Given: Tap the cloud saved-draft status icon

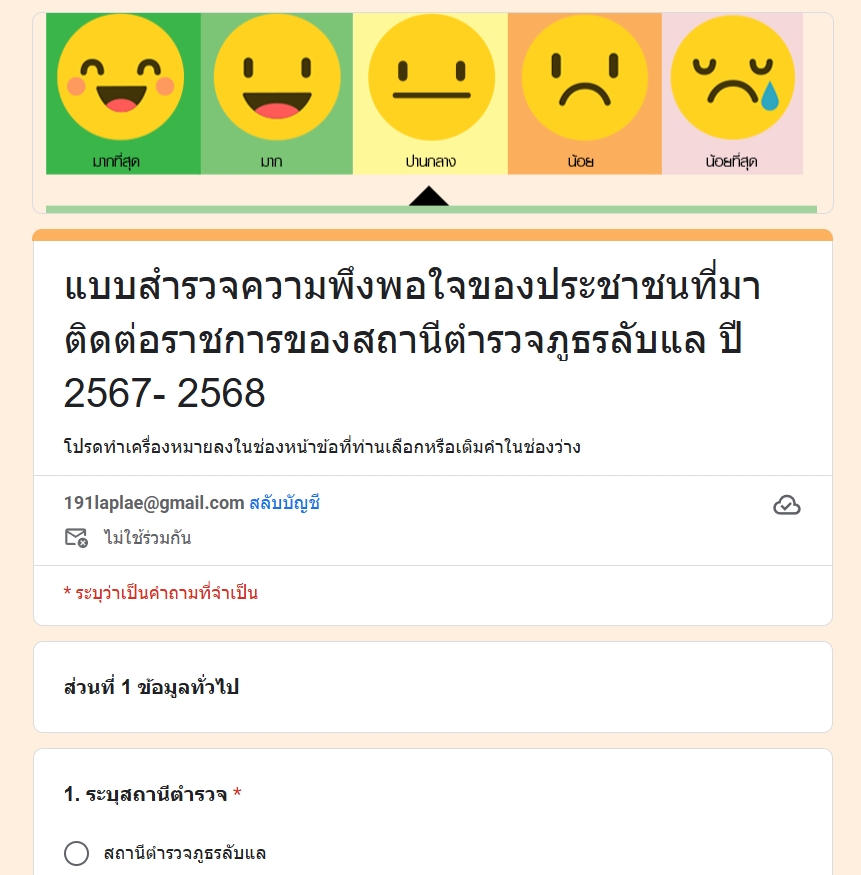Looking at the screenshot, I should pyautogui.click(x=787, y=506).
